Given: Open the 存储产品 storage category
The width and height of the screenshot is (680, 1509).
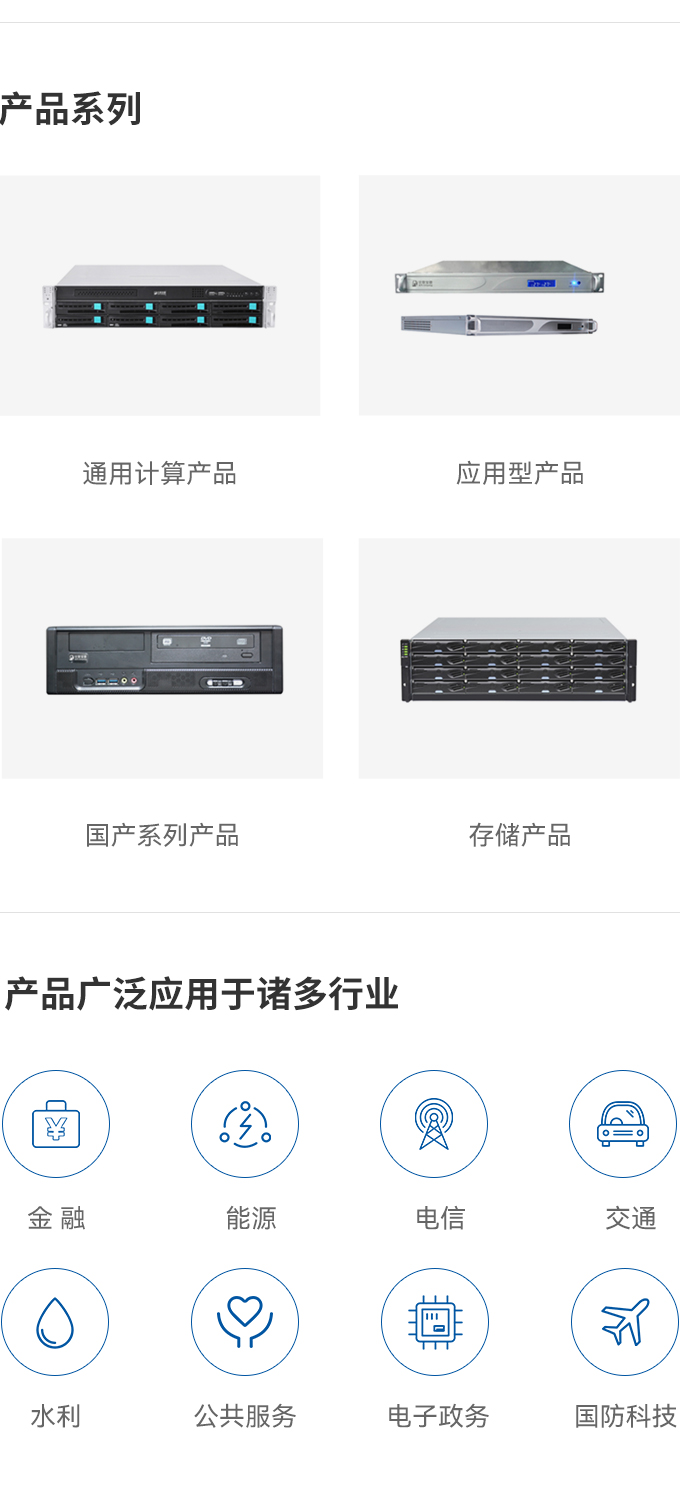Looking at the screenshot, I should pyautogui.click(x=519, y=659).
